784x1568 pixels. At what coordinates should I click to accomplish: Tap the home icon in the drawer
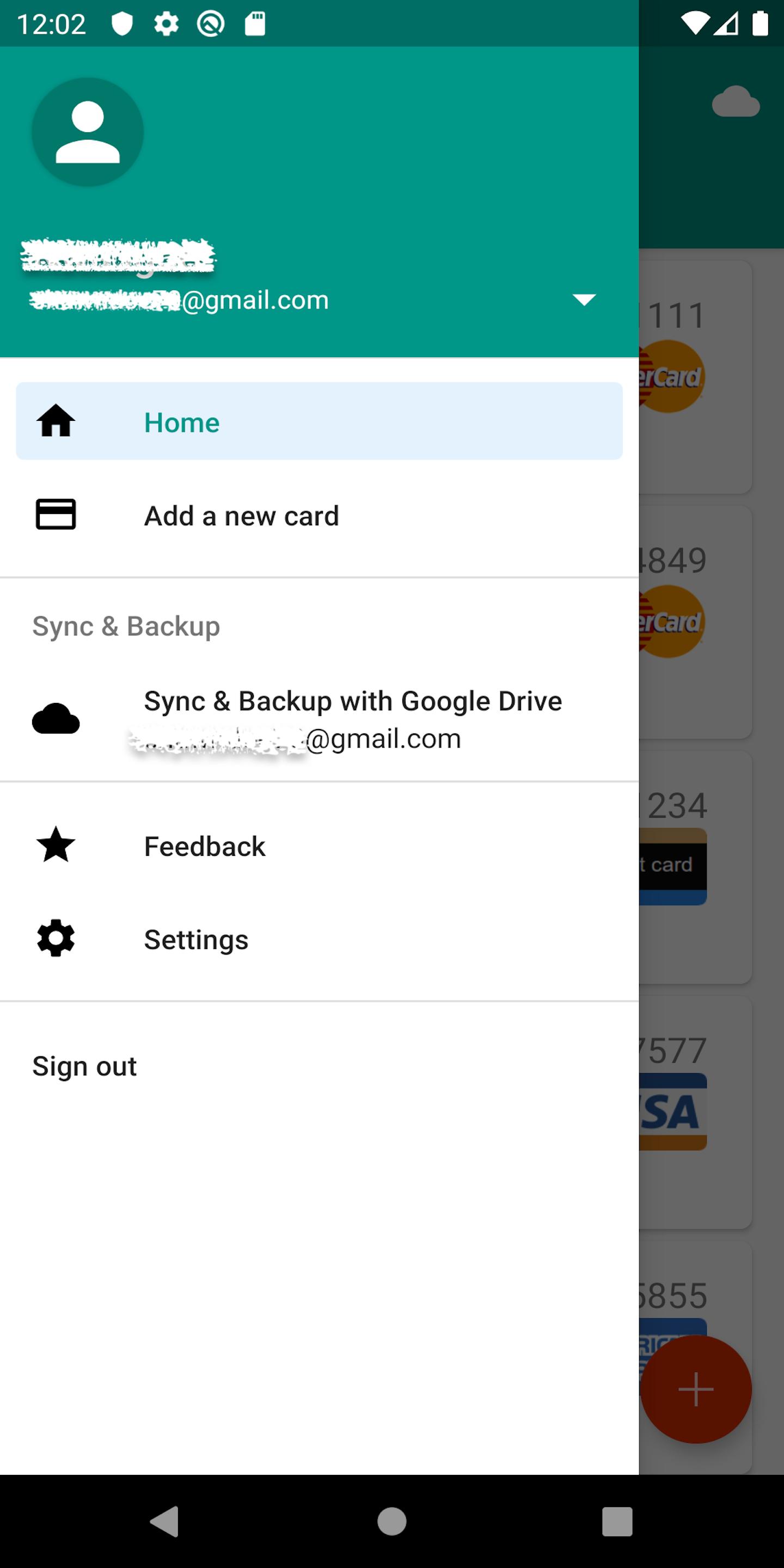click(56, 421)
